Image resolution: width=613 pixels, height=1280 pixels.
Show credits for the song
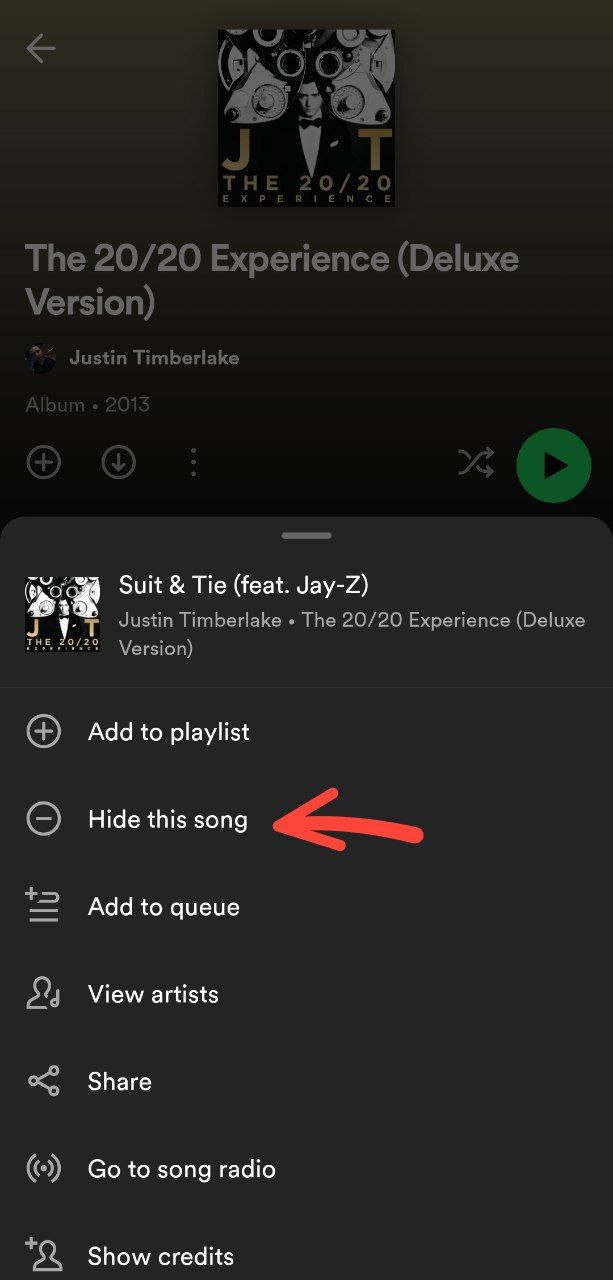tap(160, 1256)
